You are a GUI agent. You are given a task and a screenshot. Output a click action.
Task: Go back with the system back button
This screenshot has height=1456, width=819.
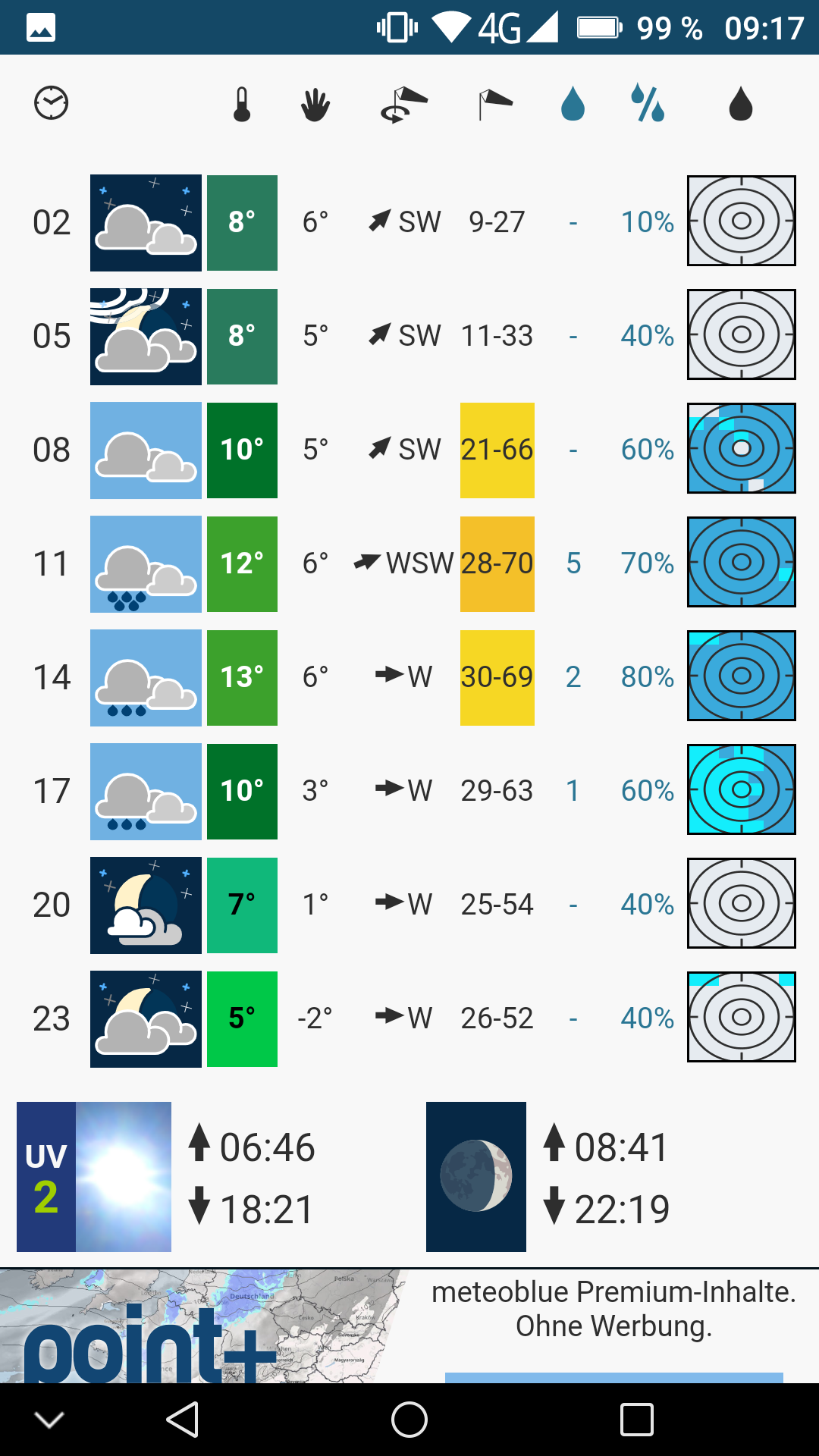[x=183, y=1420]
